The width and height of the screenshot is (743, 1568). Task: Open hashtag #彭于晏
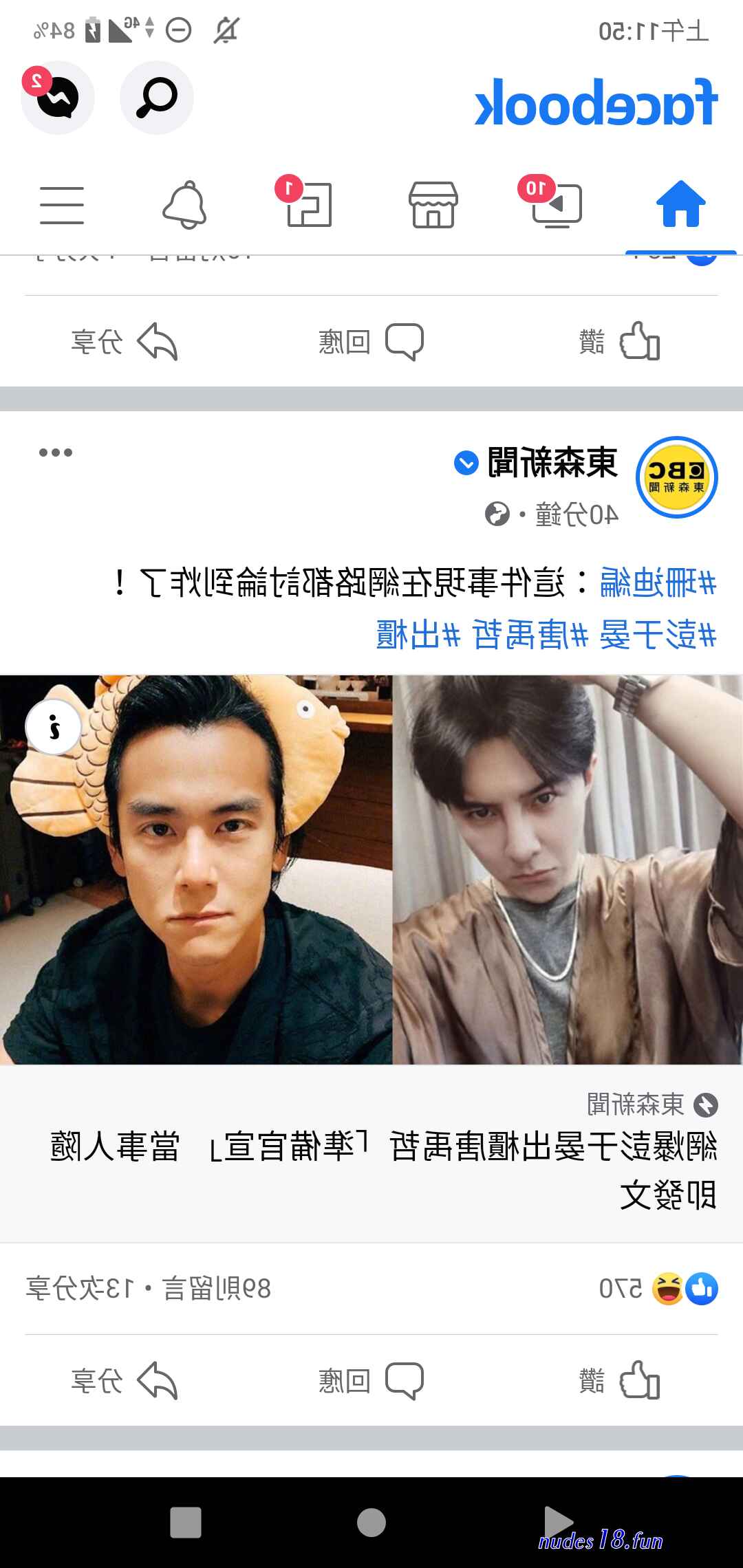click(658, 634)
